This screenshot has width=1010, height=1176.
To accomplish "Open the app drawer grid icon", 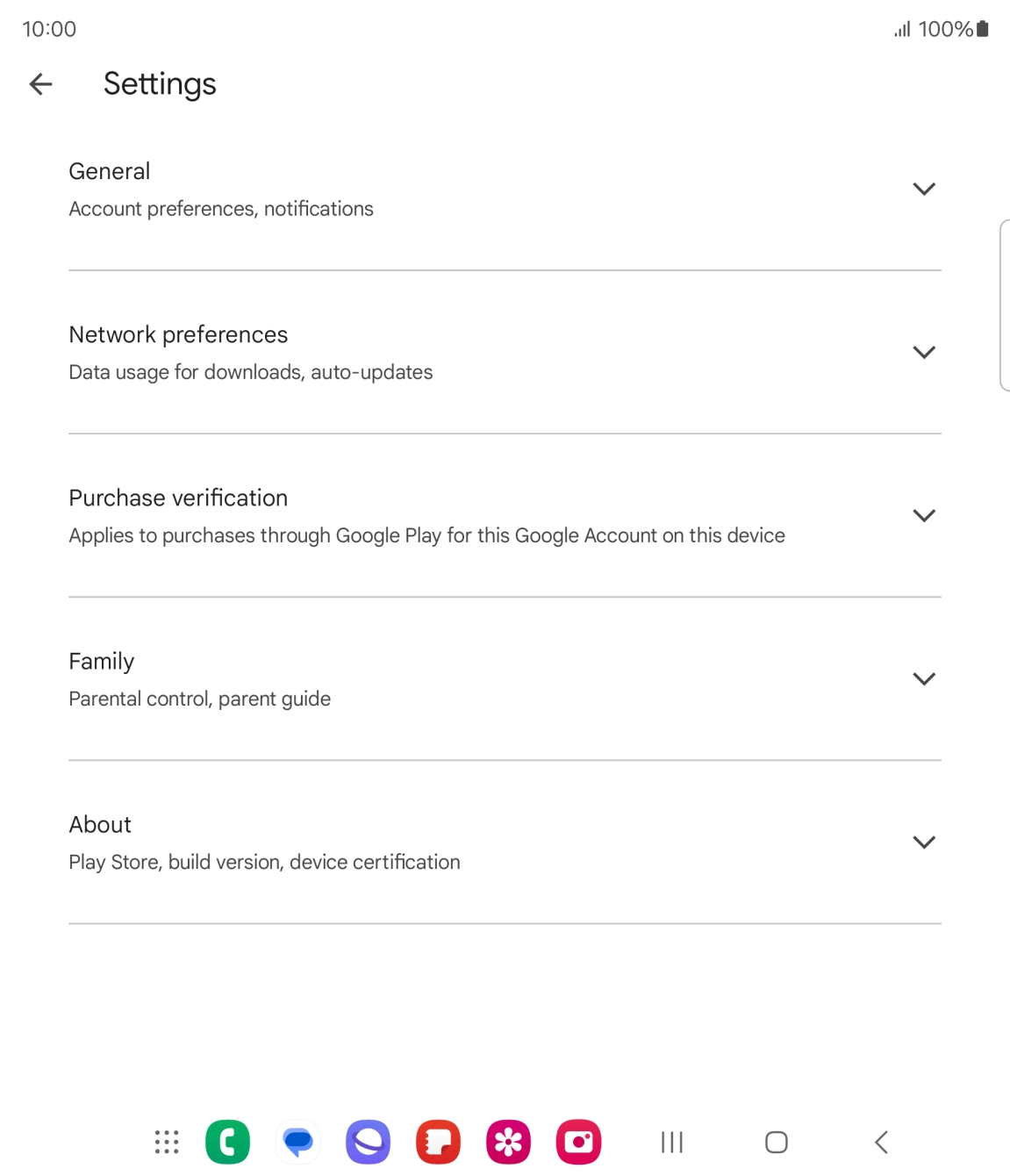I will 165,1142.
